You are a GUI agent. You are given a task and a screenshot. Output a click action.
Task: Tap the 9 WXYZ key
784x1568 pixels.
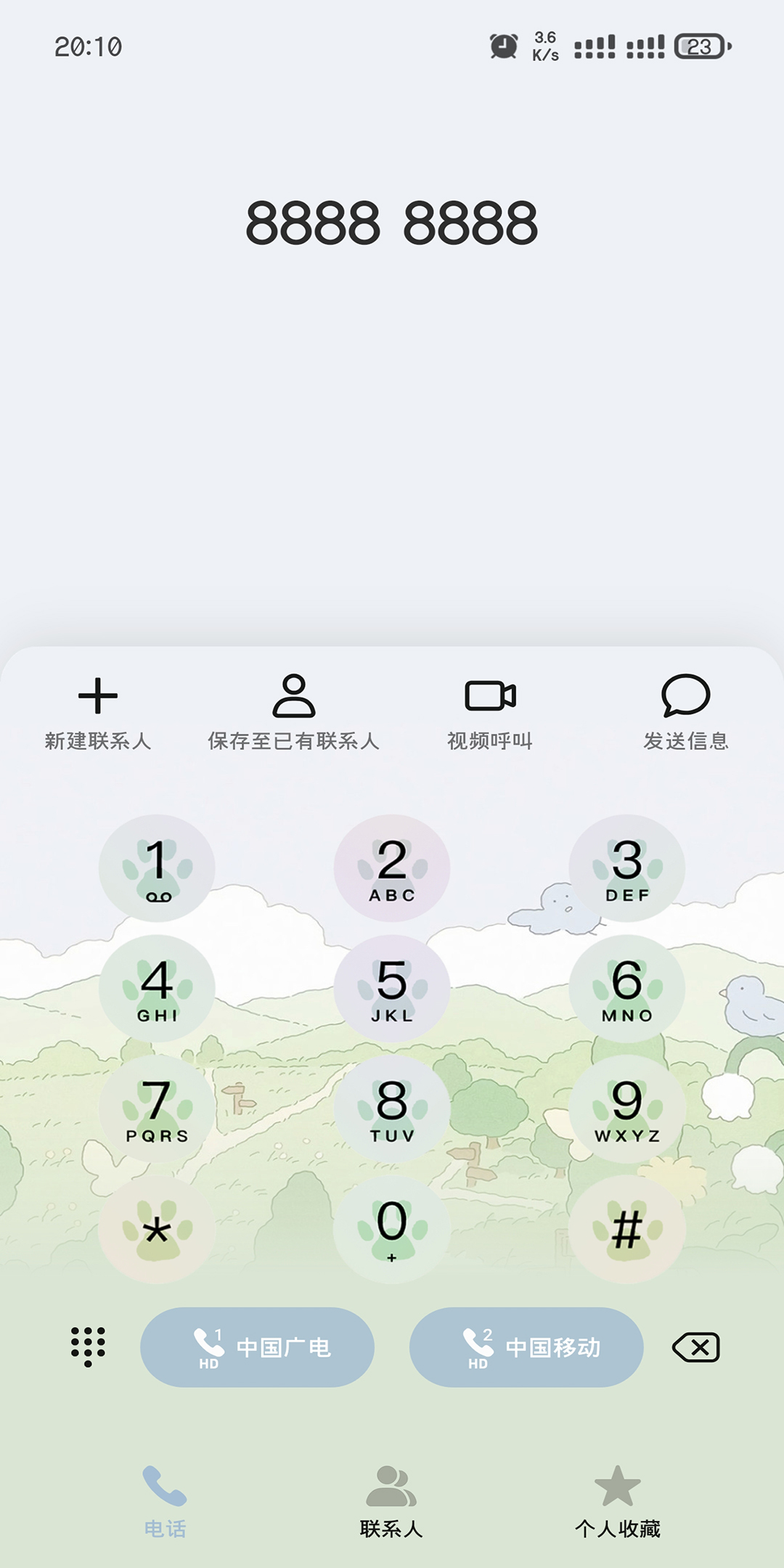coord(627,1109)
